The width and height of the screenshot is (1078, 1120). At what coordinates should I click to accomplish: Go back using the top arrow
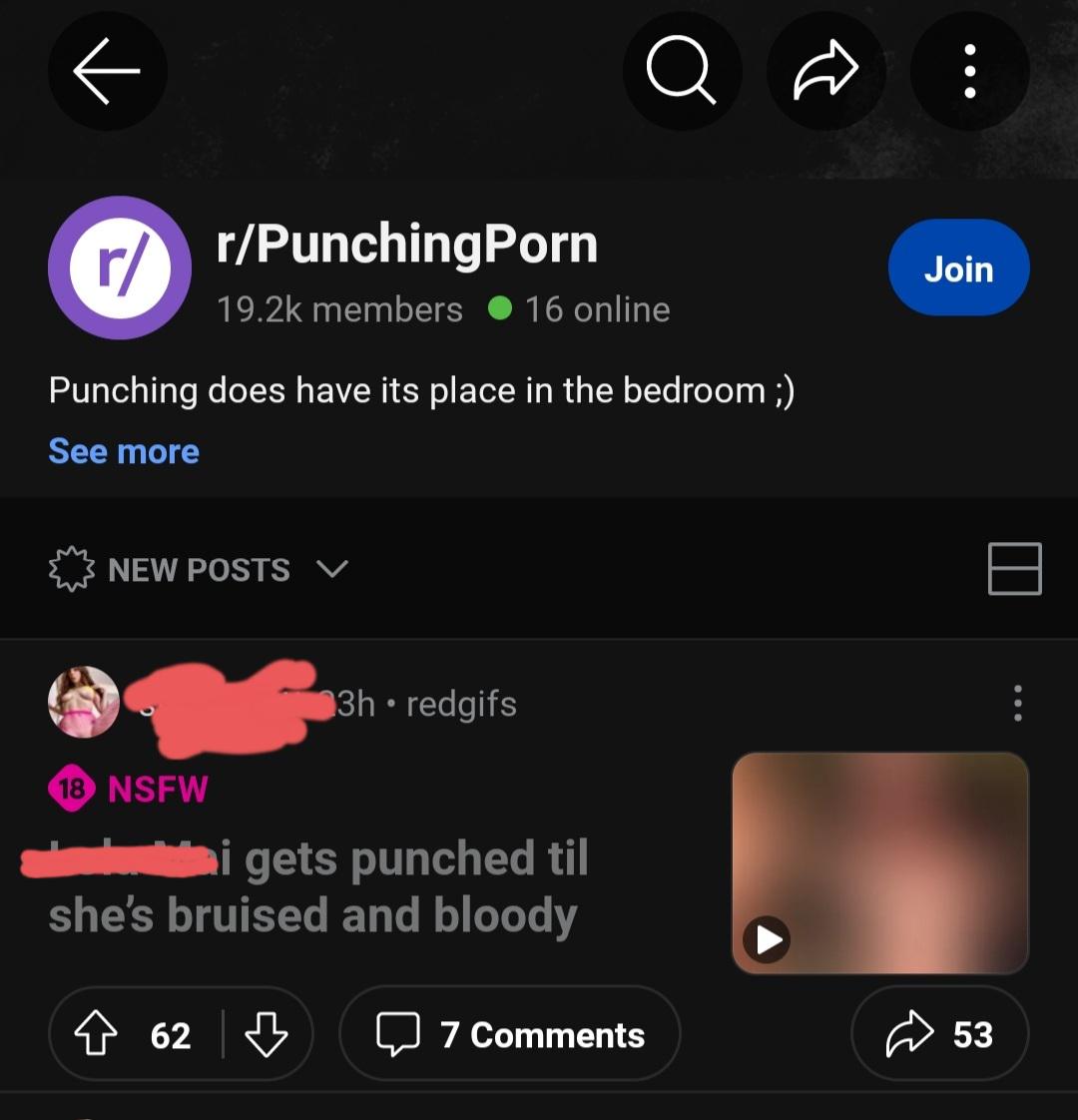[x=107, y=71]
